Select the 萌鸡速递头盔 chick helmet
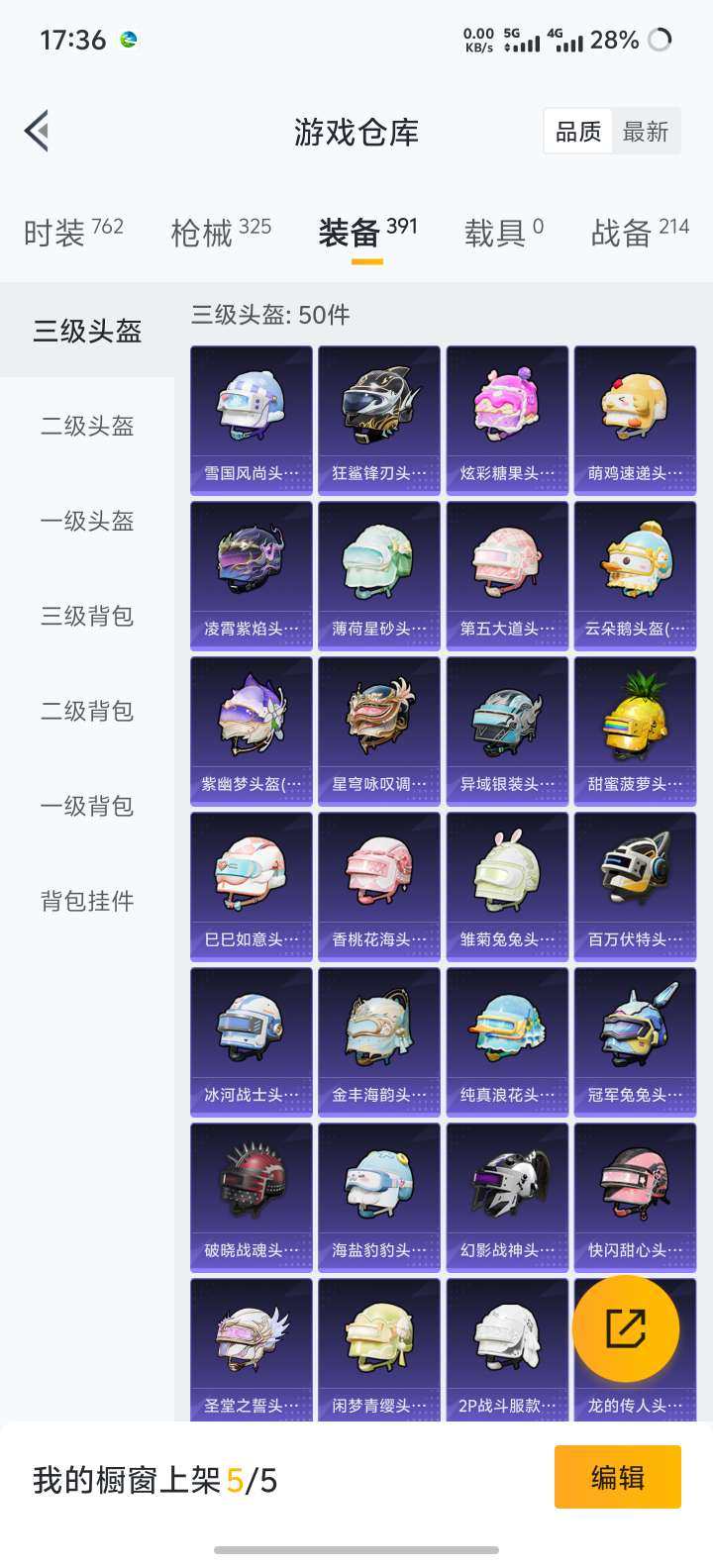The image size is (713, 1568). coord(635,406)
